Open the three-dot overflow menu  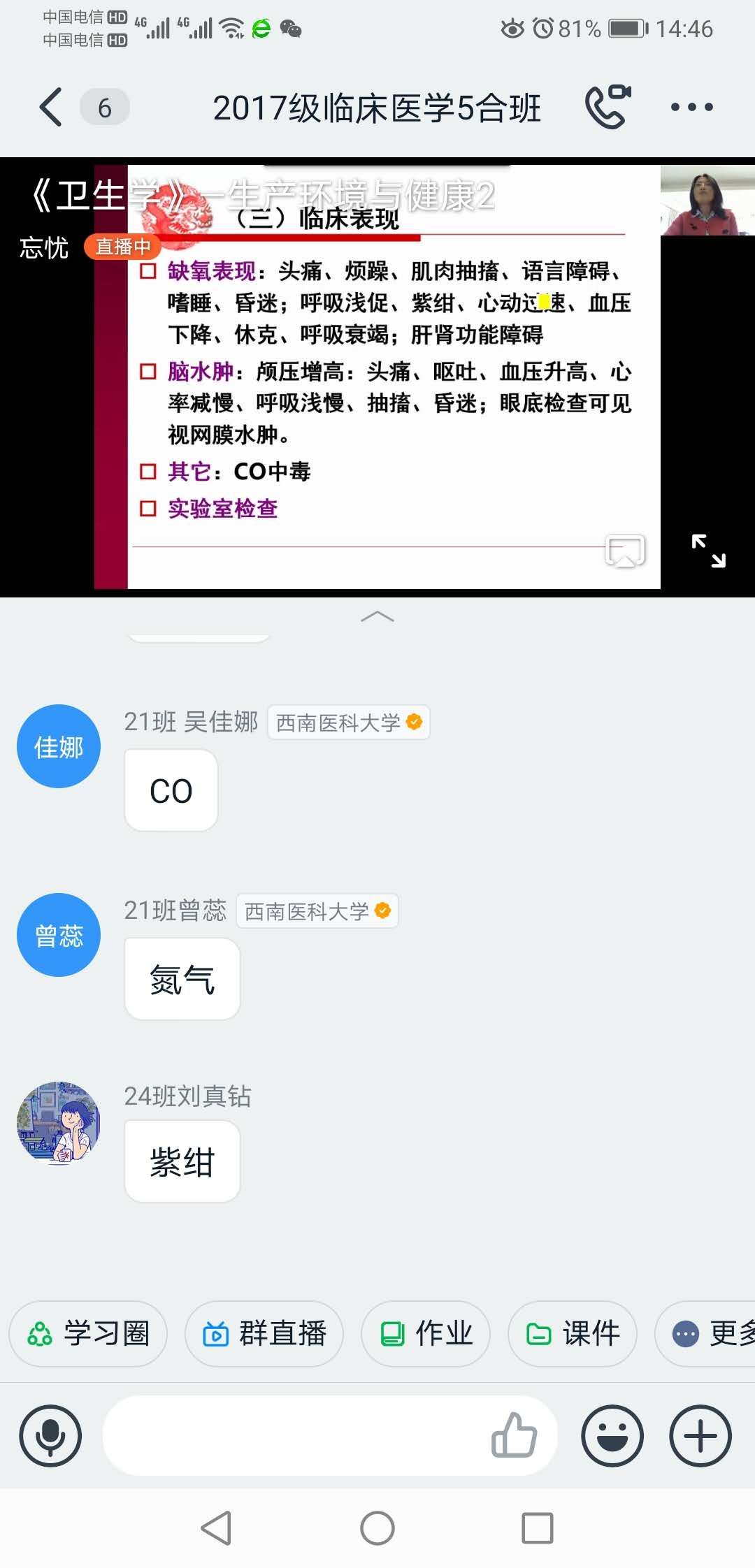pos(691,107)
